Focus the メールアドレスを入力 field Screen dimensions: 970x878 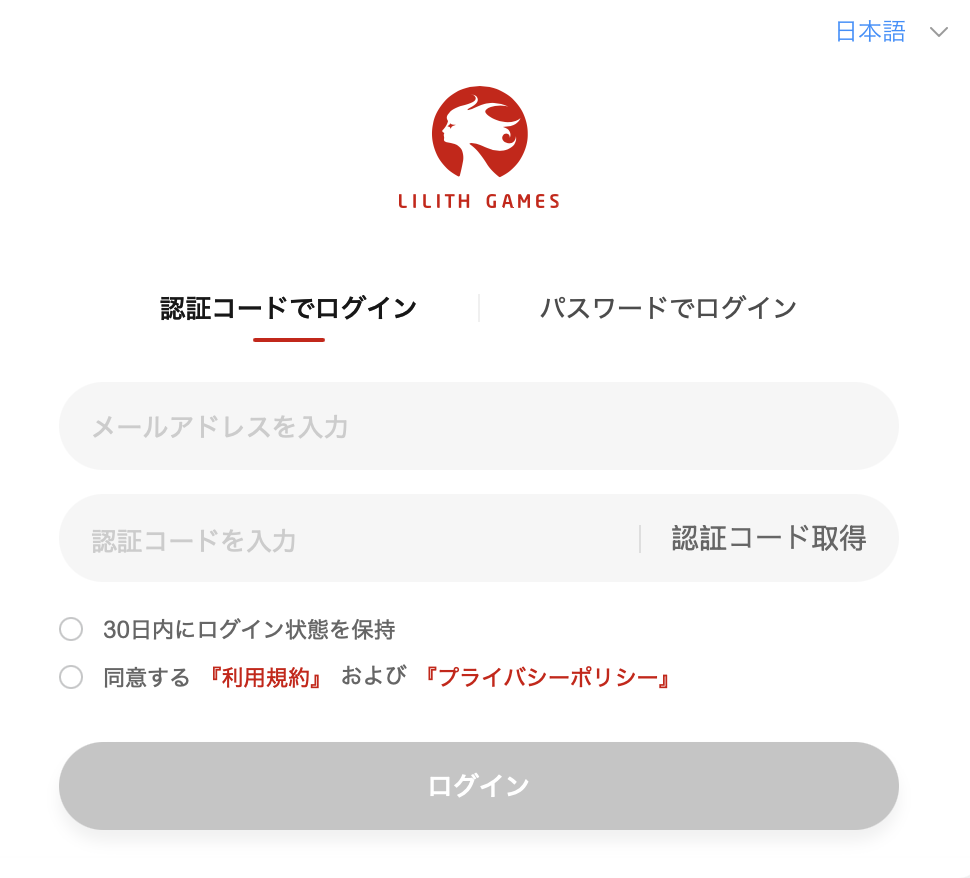coord(478,427)
